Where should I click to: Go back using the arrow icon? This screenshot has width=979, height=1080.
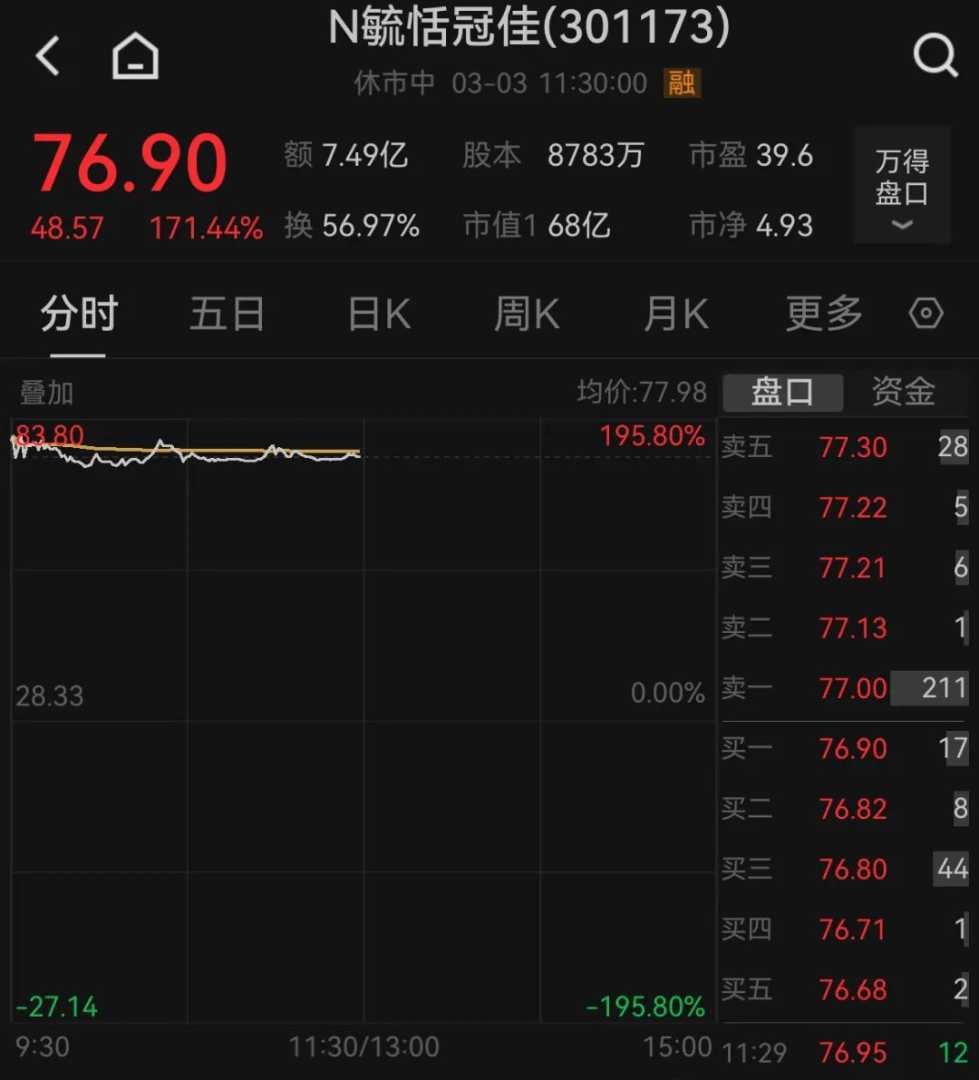tap(48, 56)
